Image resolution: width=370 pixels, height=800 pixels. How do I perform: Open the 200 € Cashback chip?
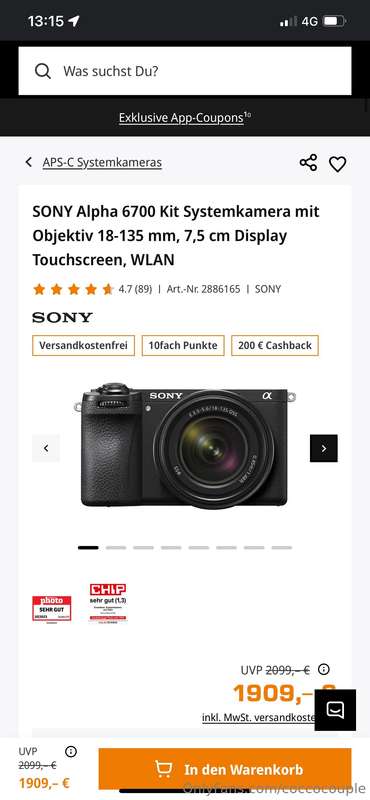[275, 345]
